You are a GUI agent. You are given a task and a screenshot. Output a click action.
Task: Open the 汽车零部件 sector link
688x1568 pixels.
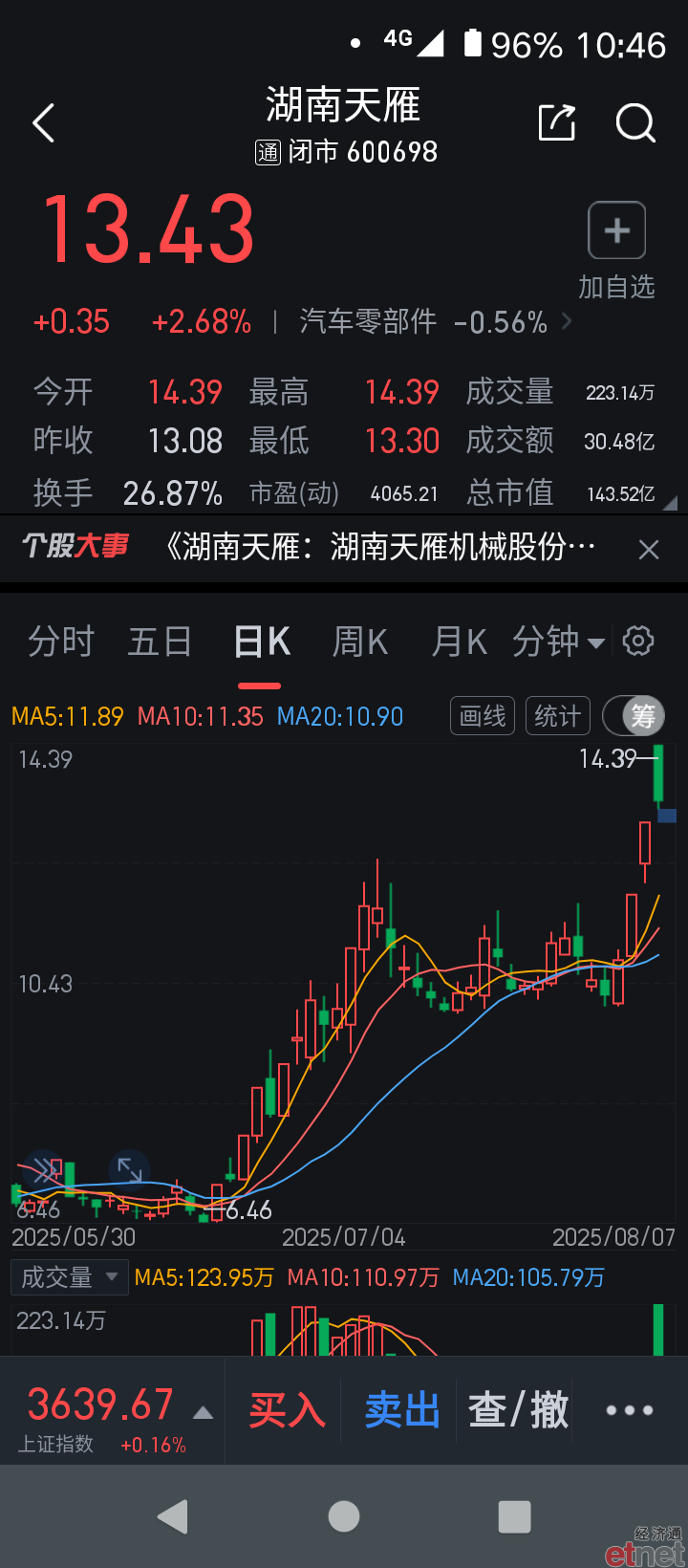[368, 321]
